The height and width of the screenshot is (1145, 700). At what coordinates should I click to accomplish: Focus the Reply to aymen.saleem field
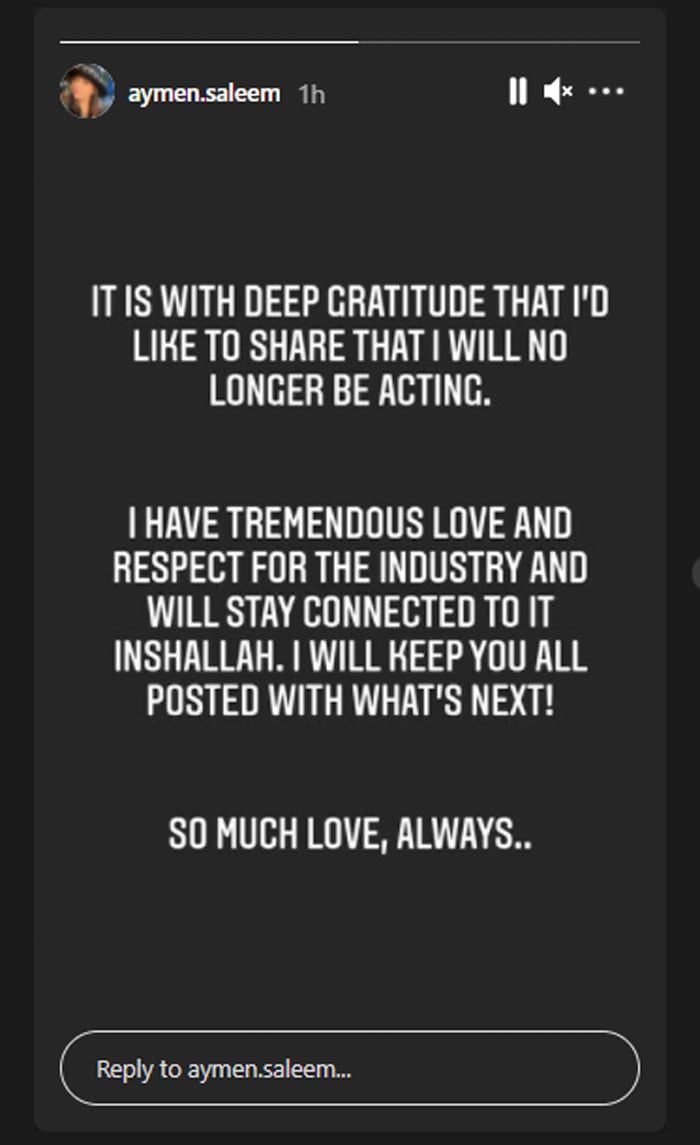[350, 1068]
